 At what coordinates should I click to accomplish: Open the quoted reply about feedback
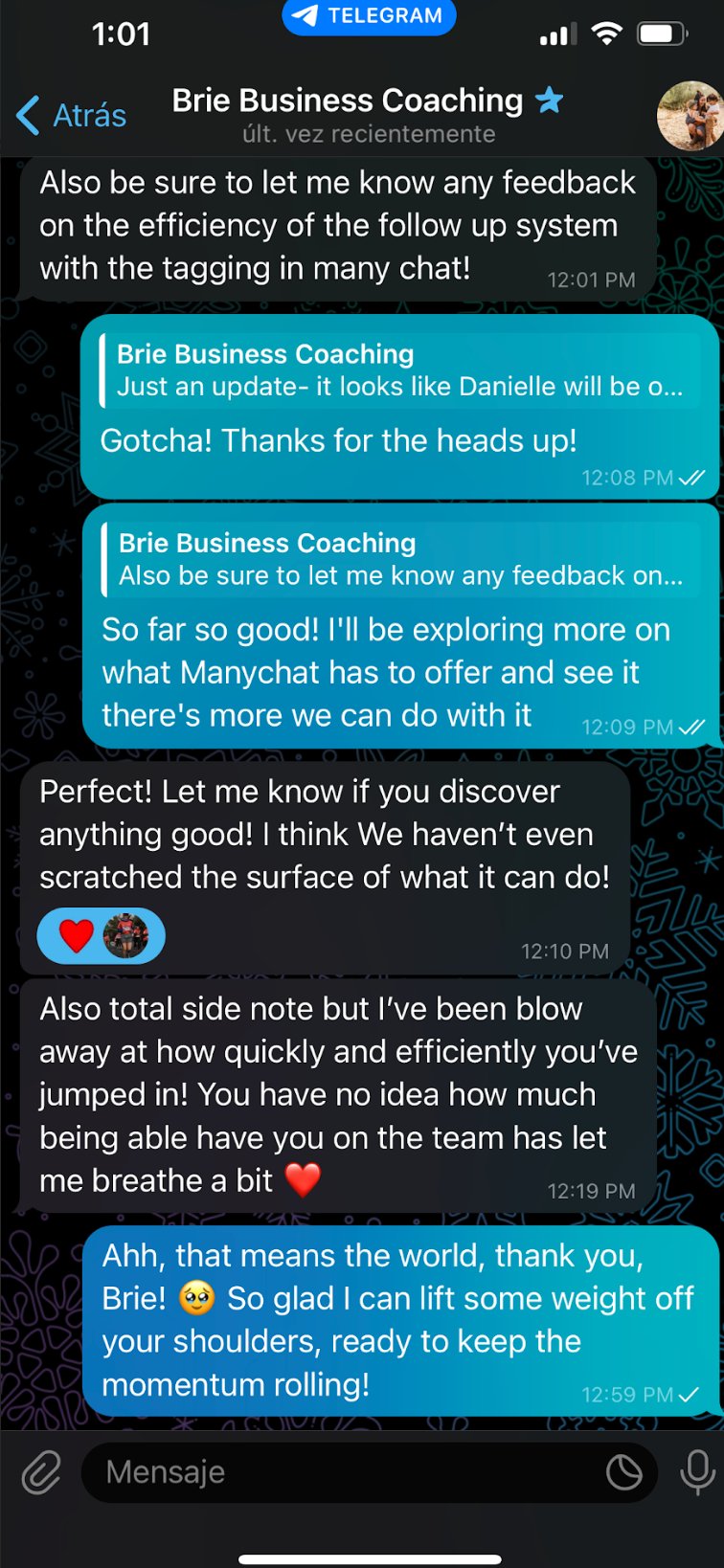coord(402,559)
